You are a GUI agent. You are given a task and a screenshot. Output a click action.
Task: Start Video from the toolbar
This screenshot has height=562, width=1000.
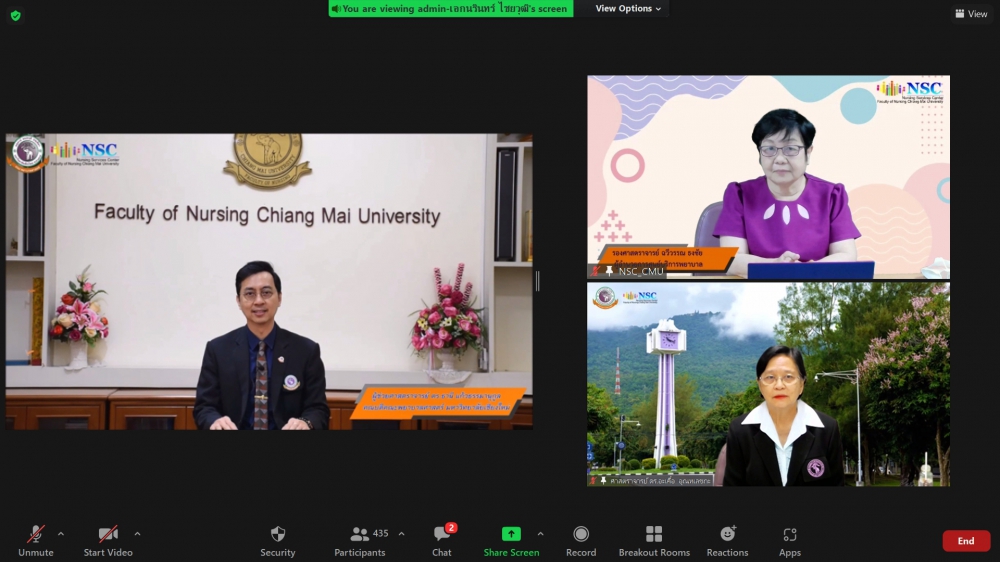108,540
